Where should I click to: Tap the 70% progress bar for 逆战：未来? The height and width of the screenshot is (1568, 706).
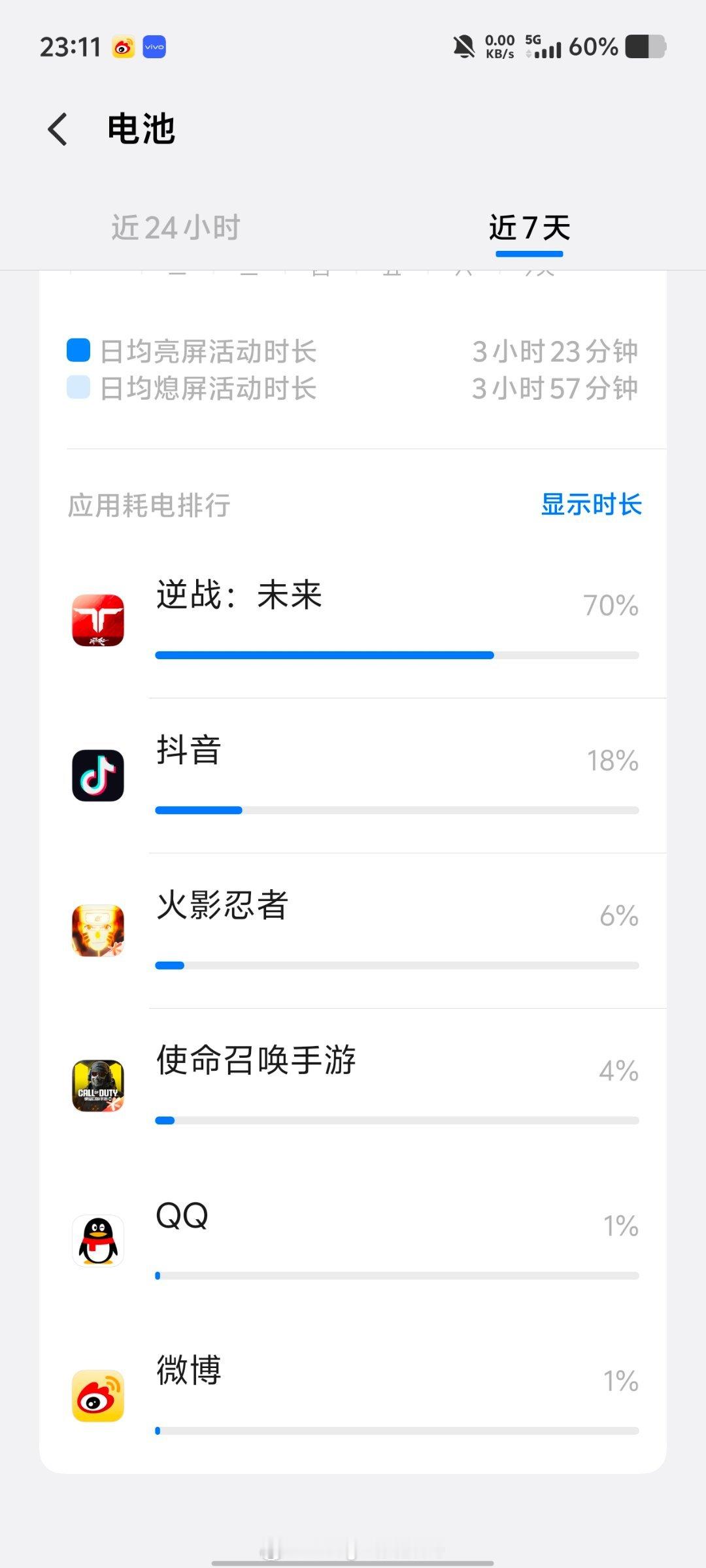click(395, 653)
